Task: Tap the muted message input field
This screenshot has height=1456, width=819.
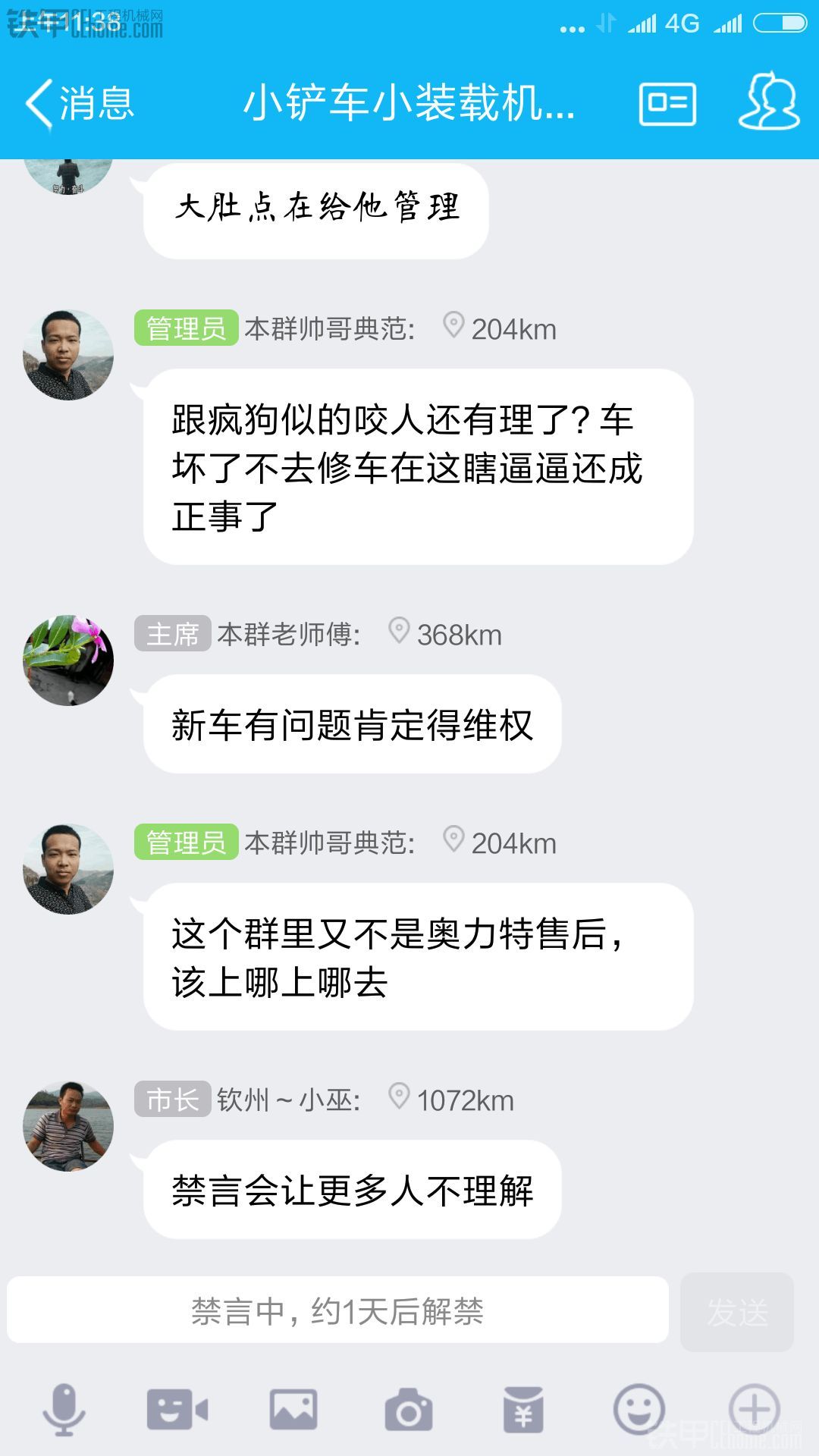Action: click(337, 1311)
